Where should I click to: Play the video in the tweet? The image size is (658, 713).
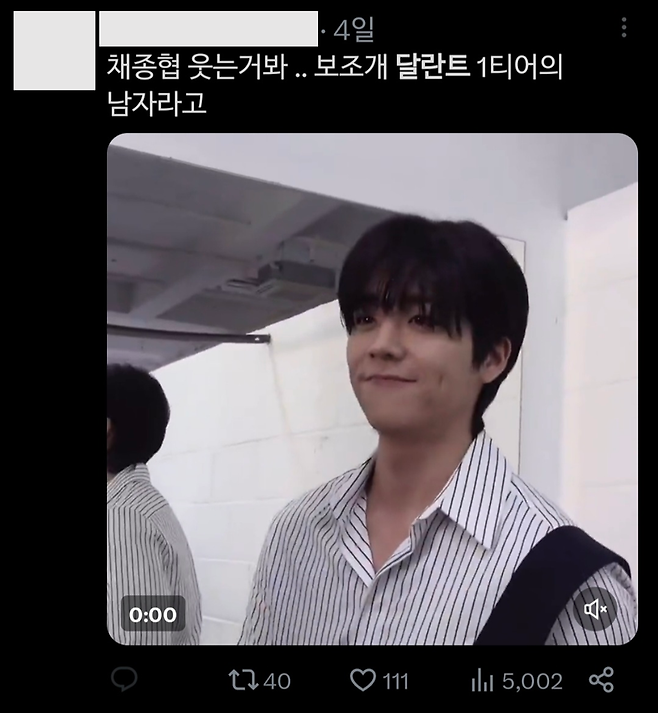tap(372, 390)
